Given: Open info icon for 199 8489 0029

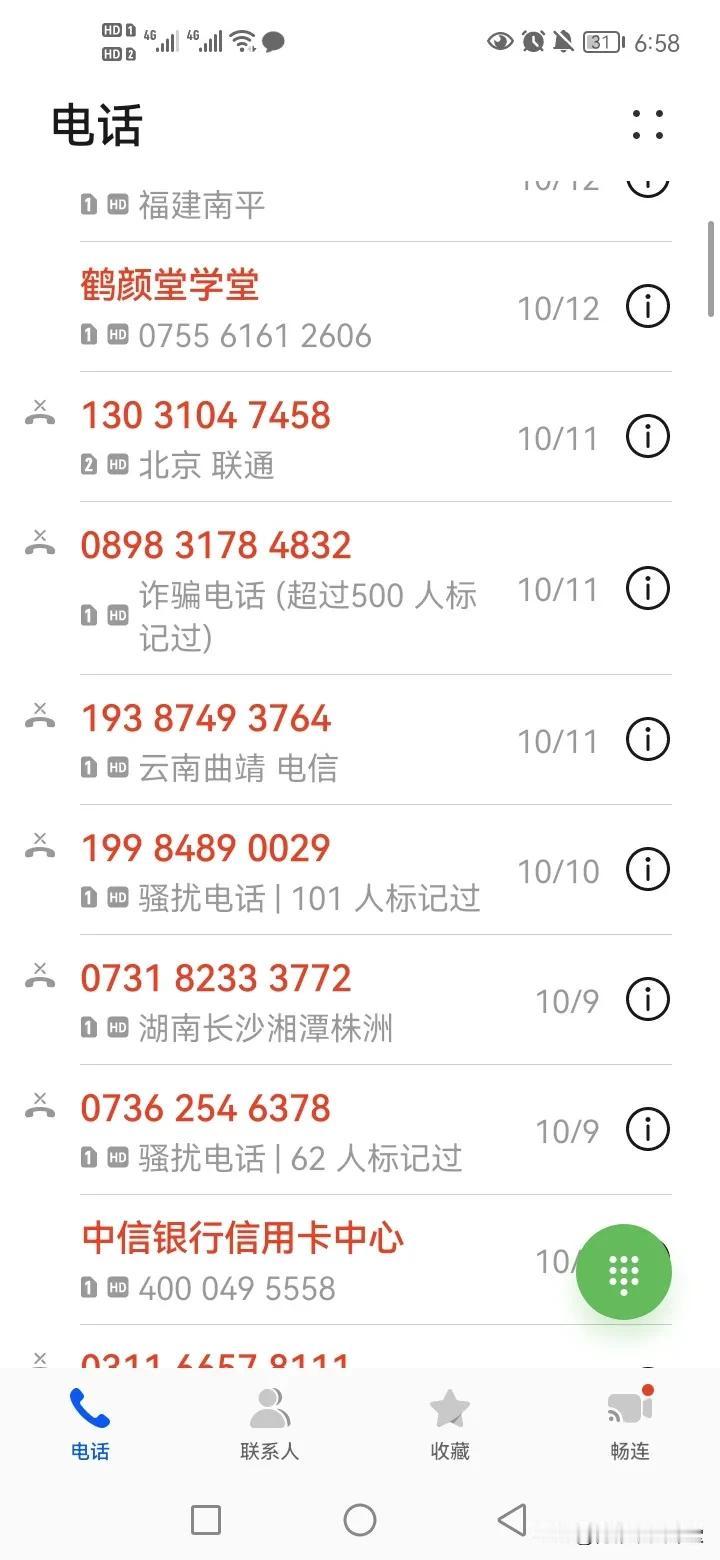Looking at the screenshot, I should [x=647, y=869].
